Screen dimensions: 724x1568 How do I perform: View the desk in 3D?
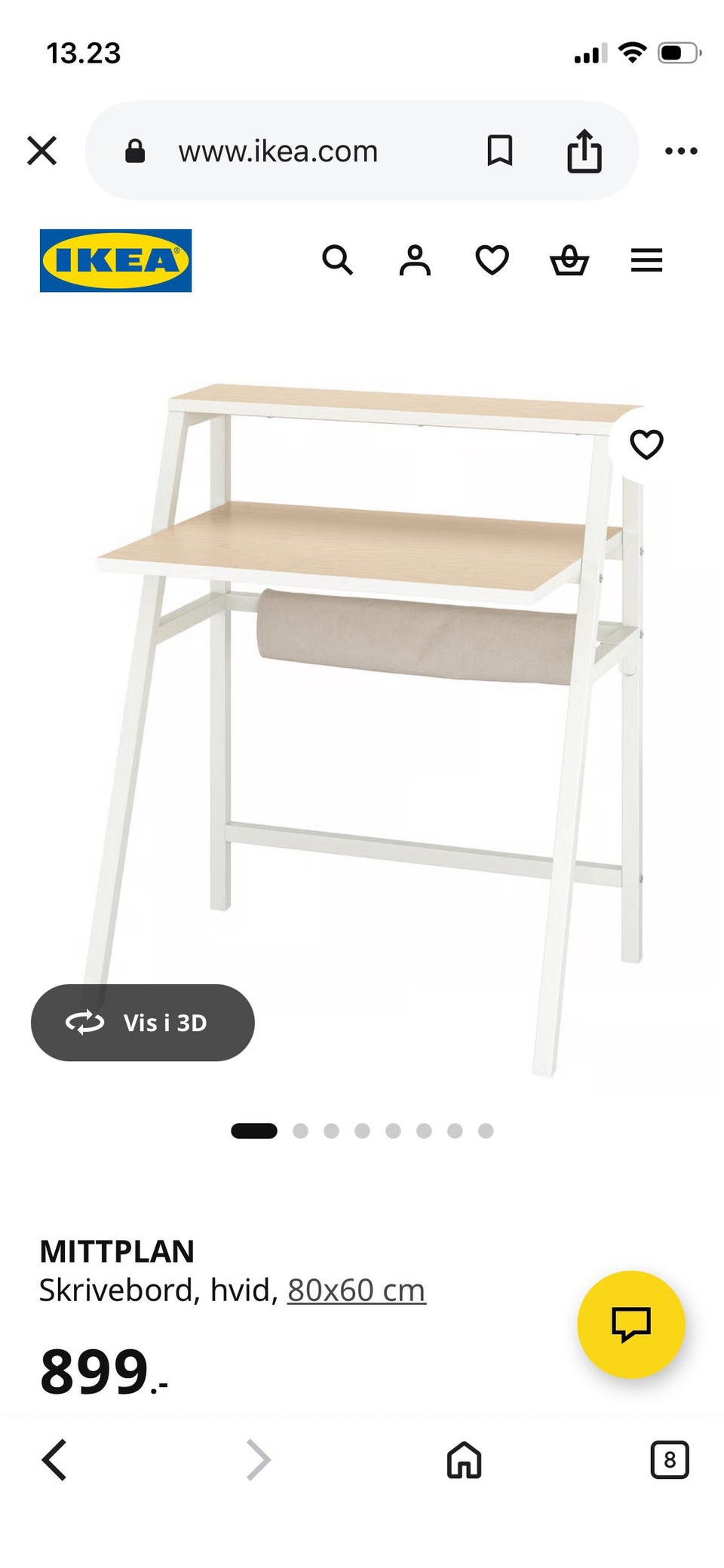coord(143,1023)
